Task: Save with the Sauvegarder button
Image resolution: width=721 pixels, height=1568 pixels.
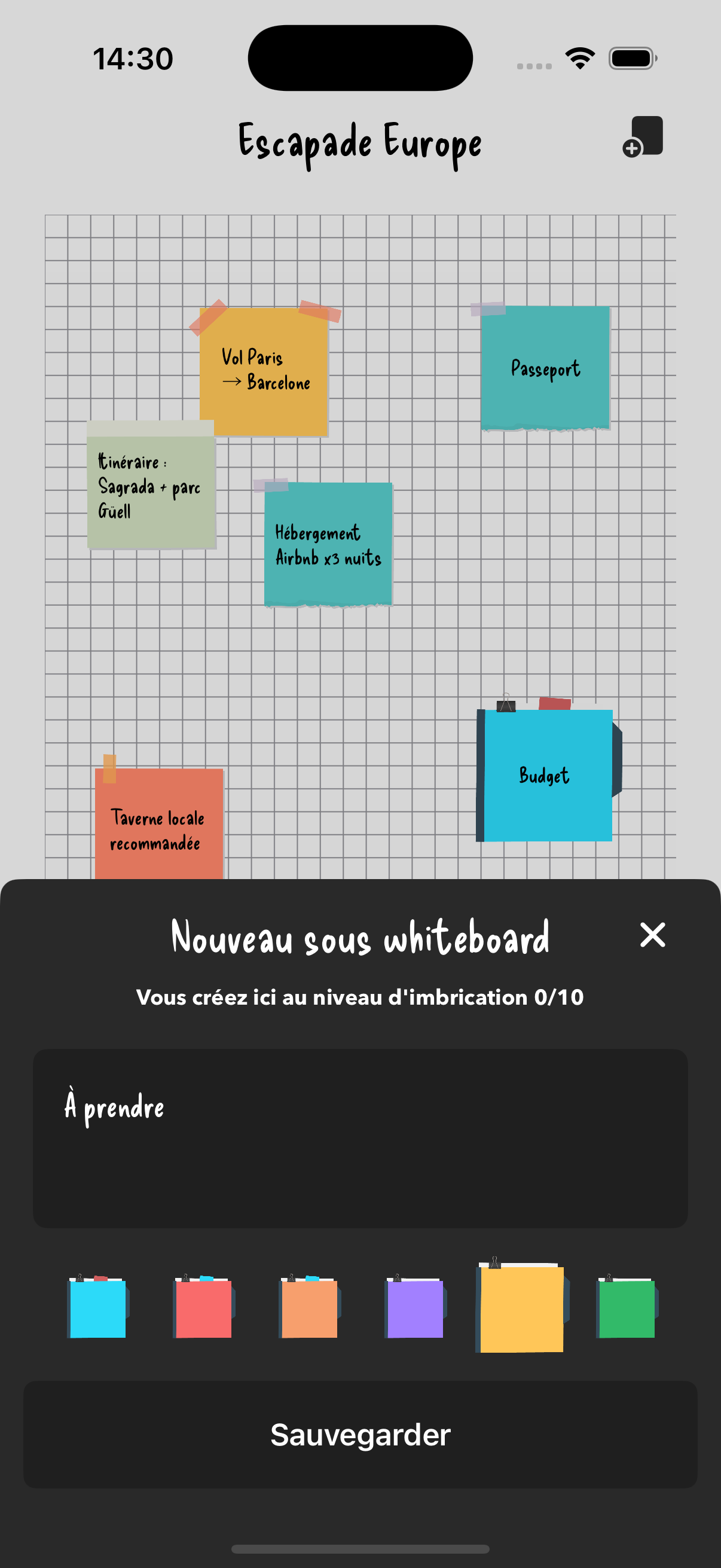Action: [x=360, y=1434]
